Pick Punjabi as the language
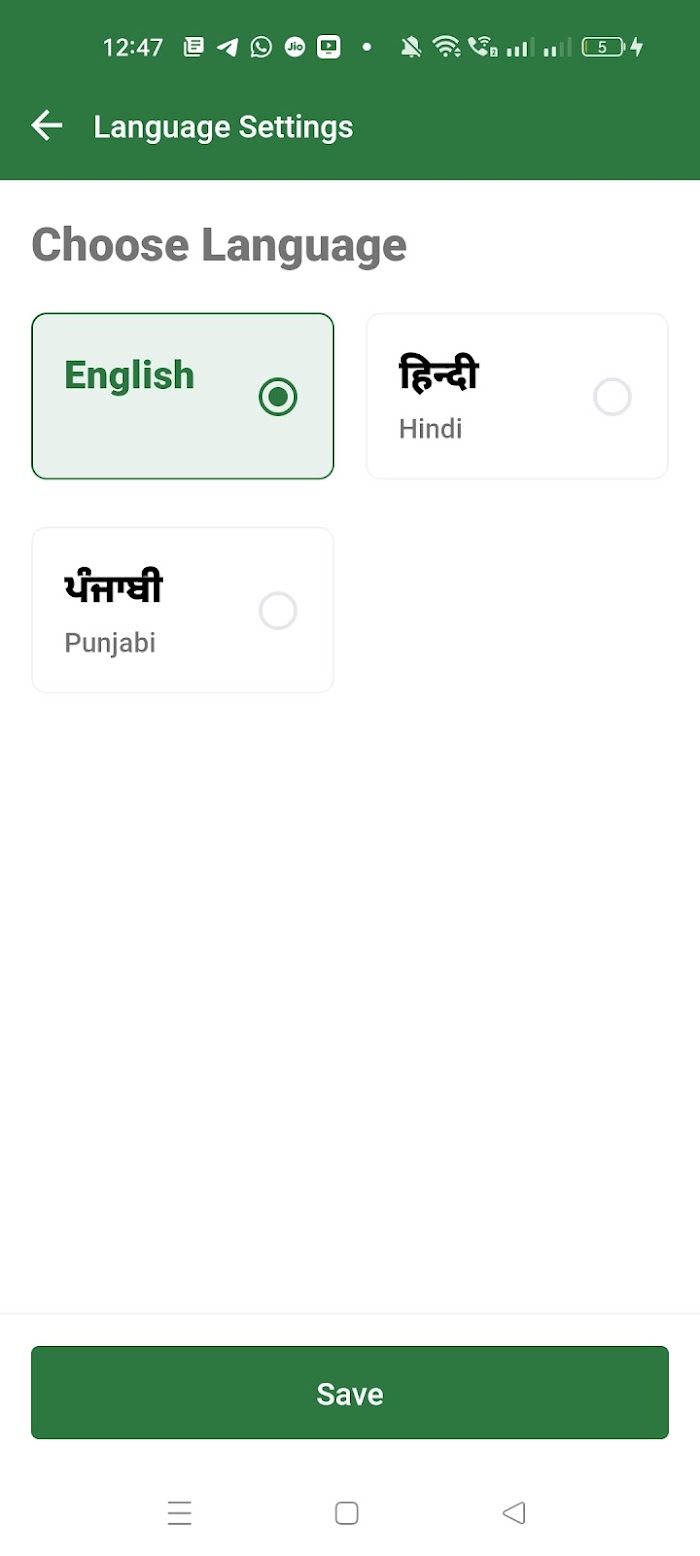 coord(183,610)
